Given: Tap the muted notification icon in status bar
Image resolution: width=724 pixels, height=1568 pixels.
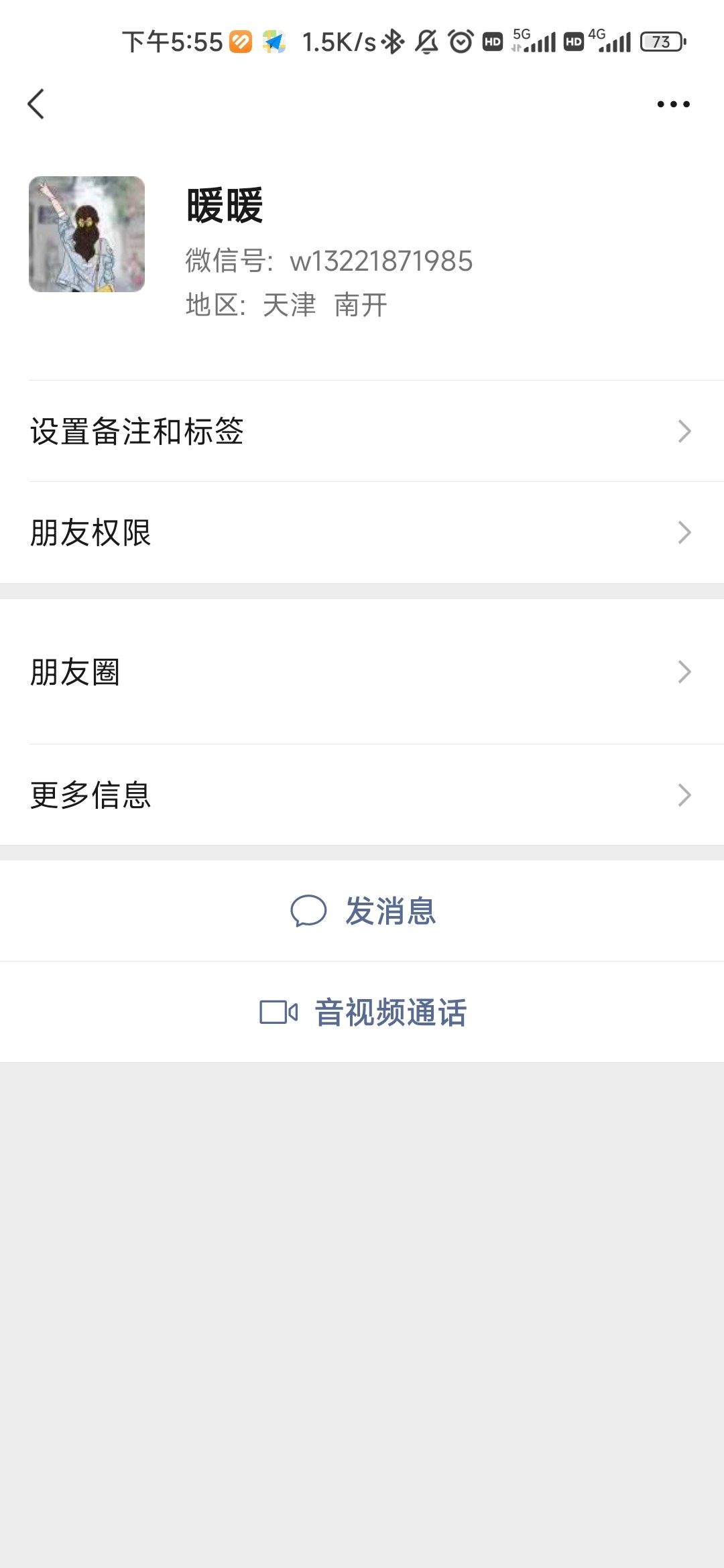Looking at the screenshot, I should click(x=426, y=42).
